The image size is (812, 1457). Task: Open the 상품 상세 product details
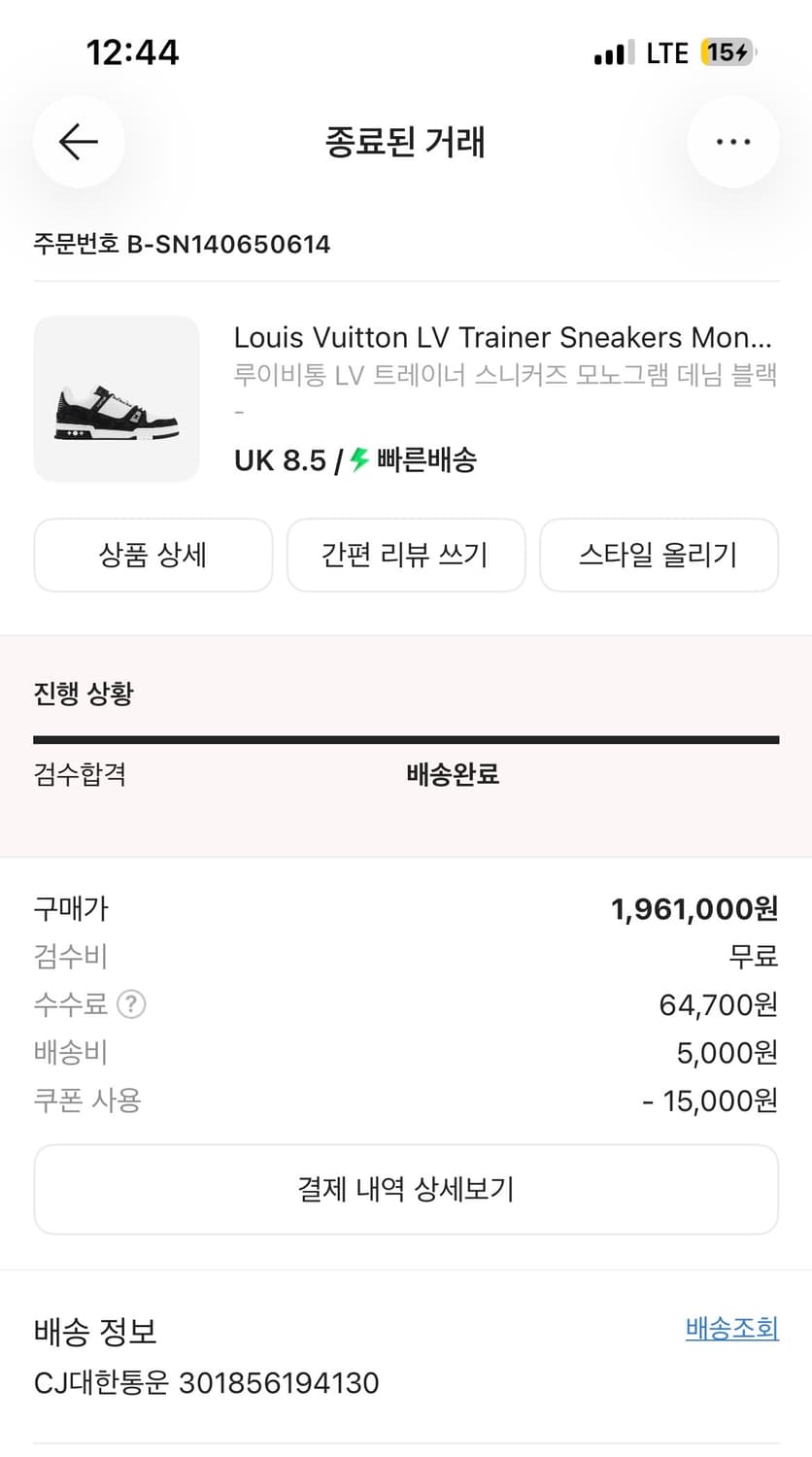pos(152,555)
